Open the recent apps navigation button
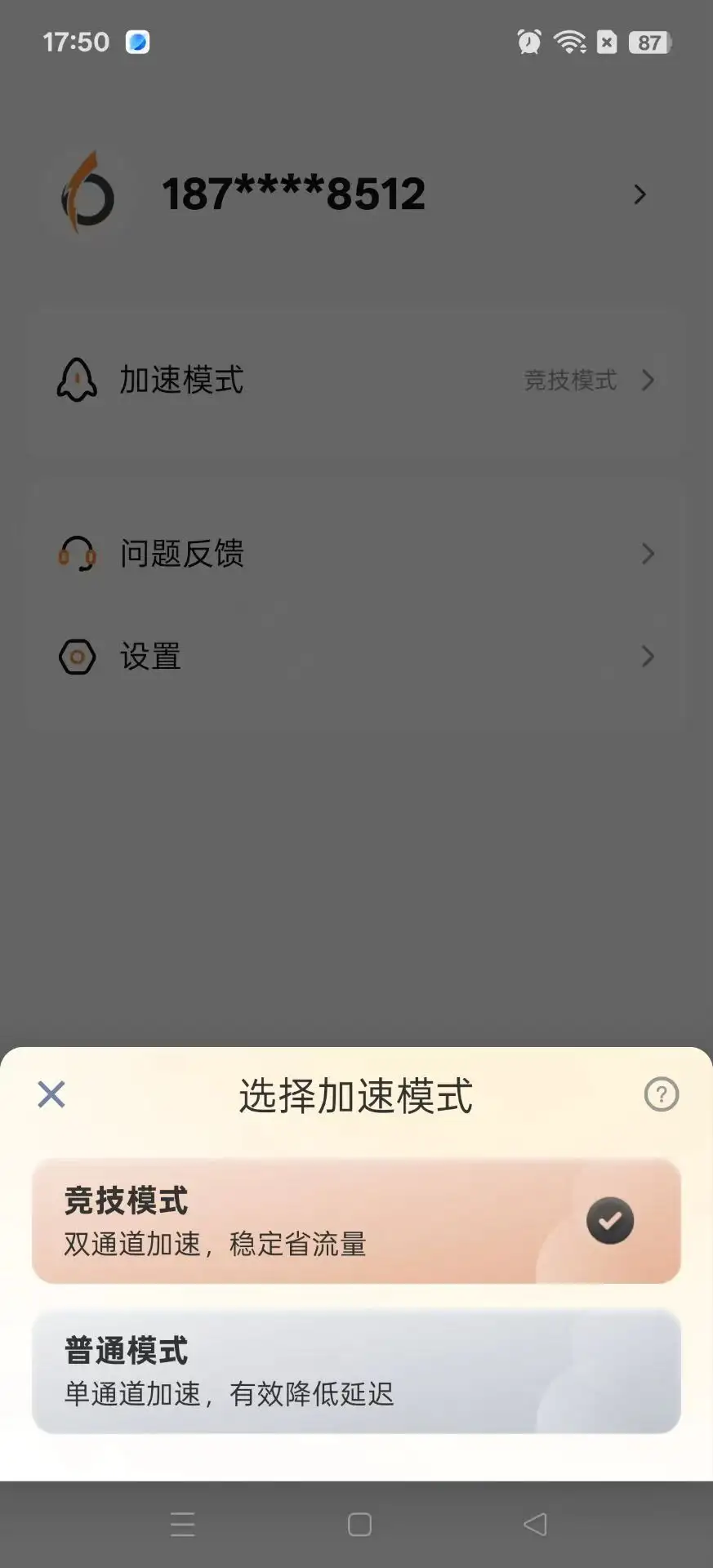Image resolution: width=713 pixels, height=1568 pixels. [181, 1524]
